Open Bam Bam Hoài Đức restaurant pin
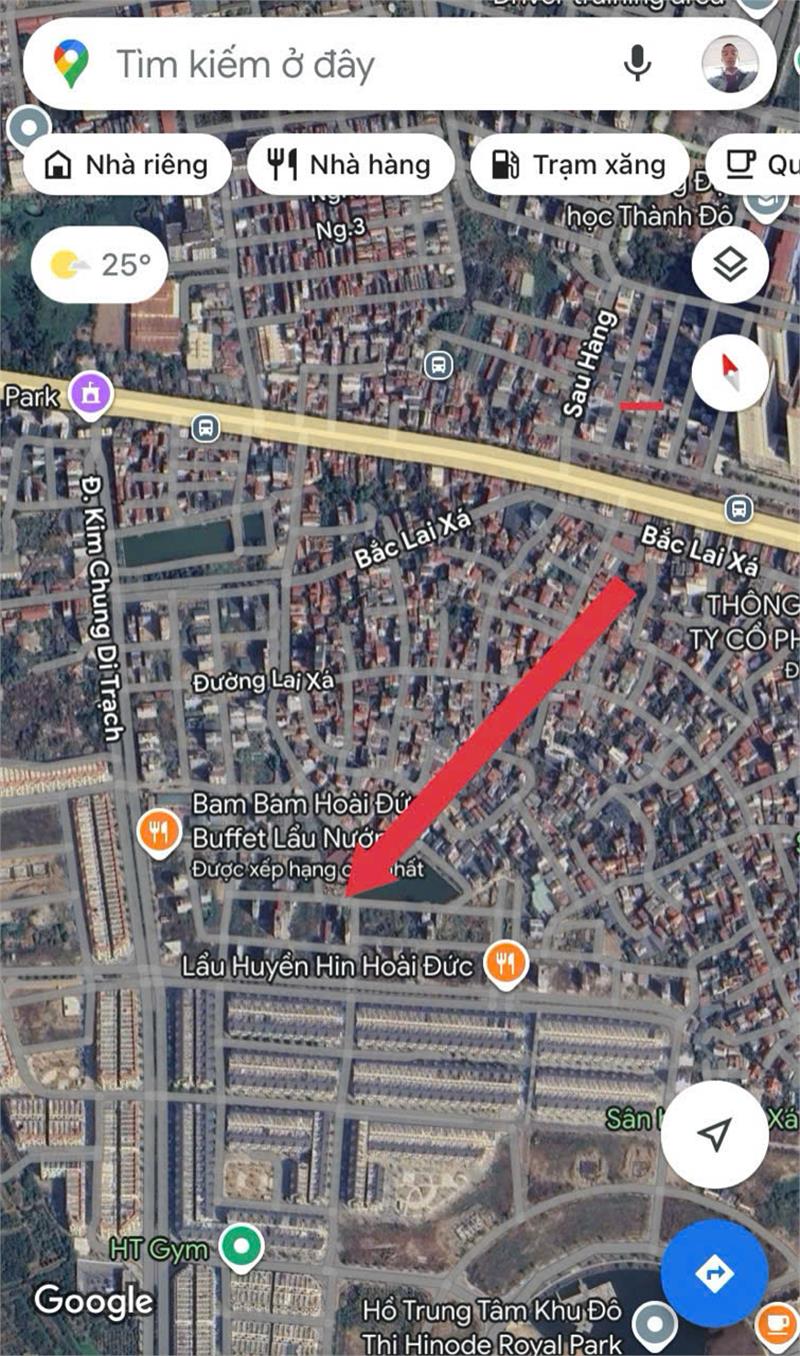This screenshot has width=800, height=1356. click(159, 832)
